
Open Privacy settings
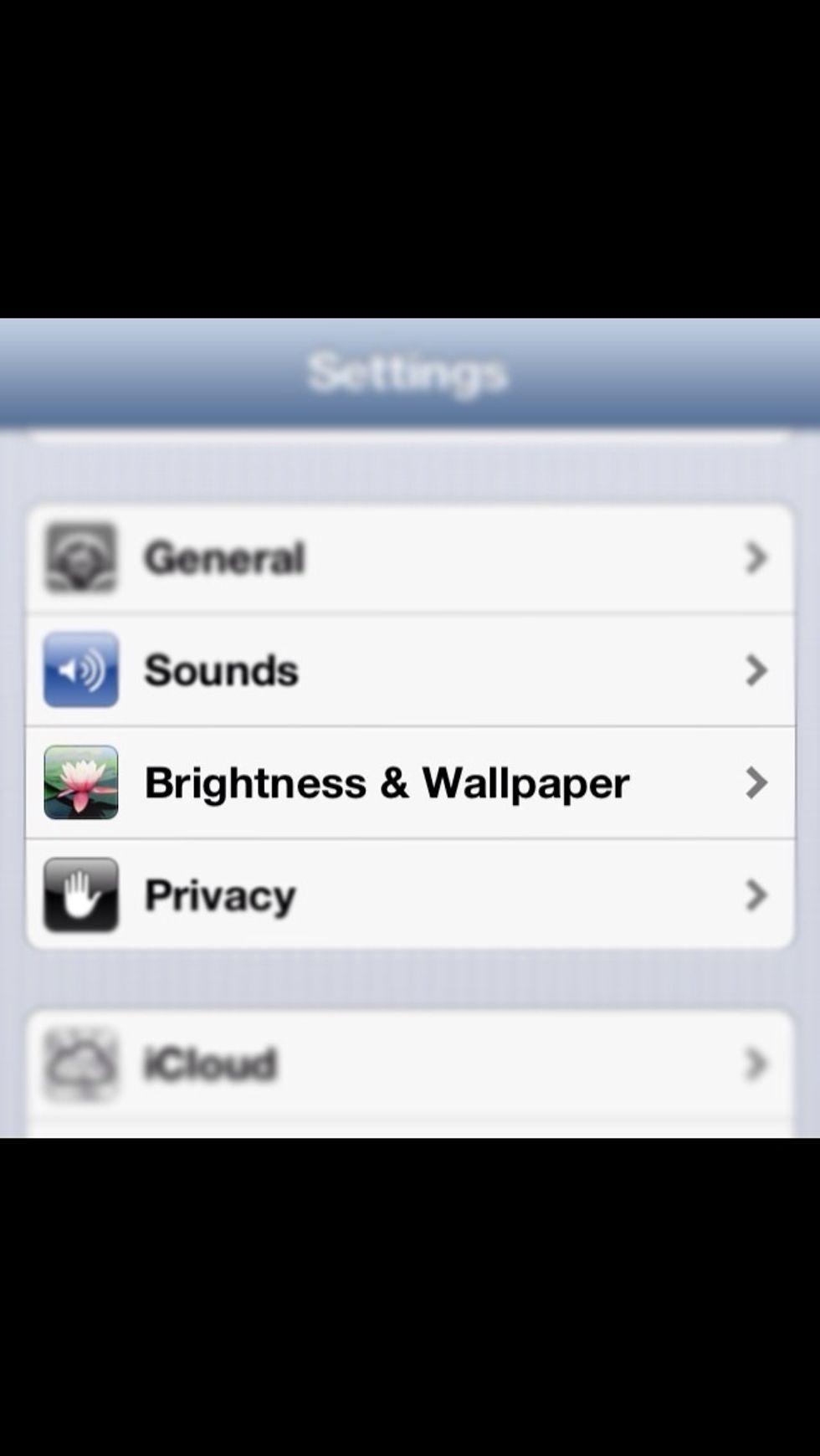[410, 895]
